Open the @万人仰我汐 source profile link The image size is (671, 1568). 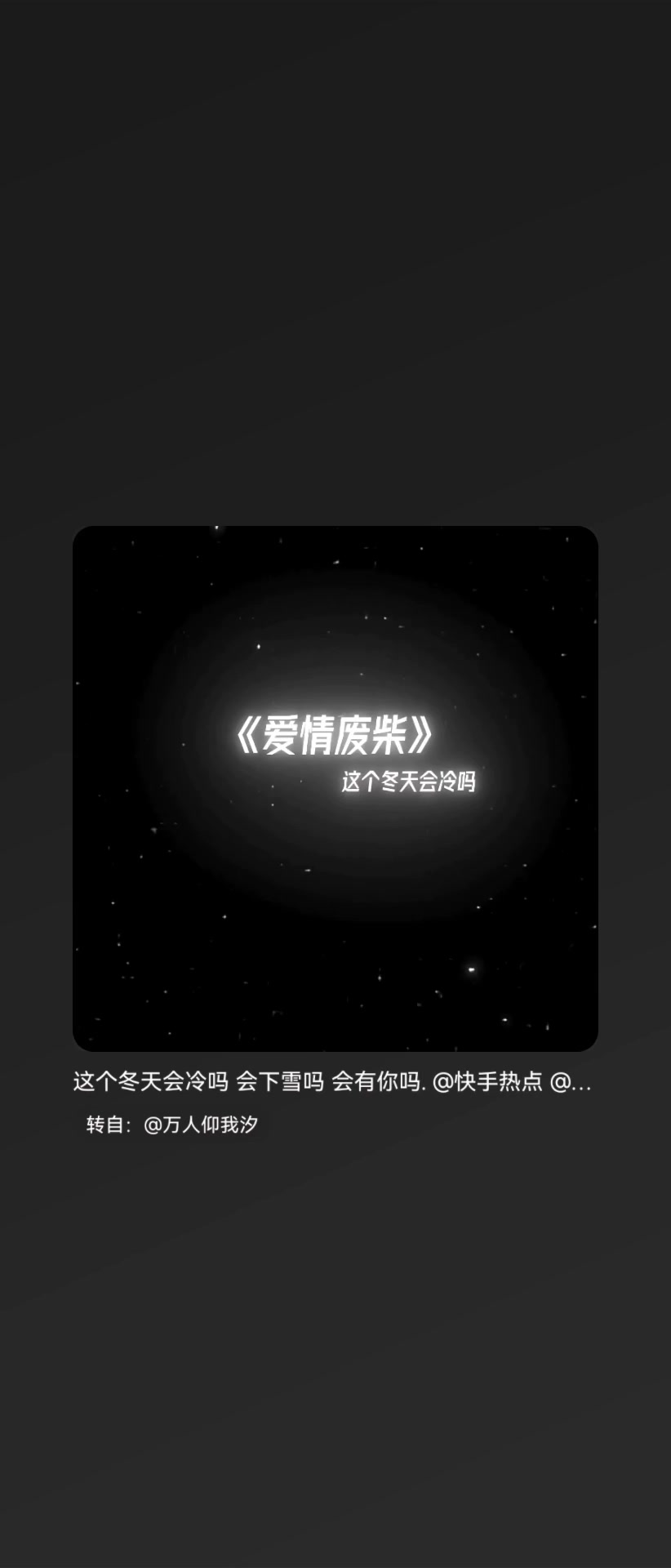pyautogui.click(x=201, y=1125)
